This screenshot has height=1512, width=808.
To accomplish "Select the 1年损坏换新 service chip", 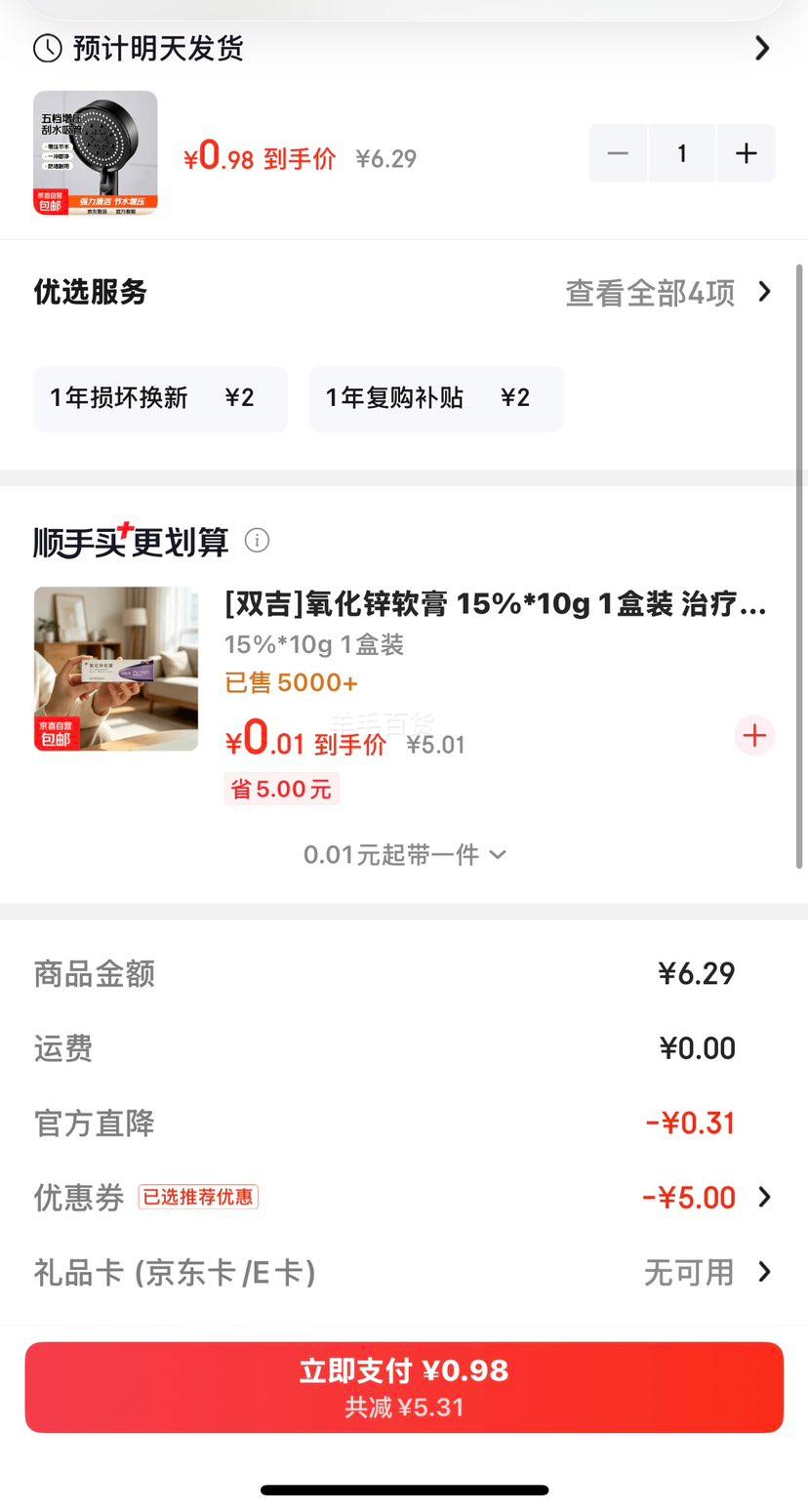I will [160, 398].
